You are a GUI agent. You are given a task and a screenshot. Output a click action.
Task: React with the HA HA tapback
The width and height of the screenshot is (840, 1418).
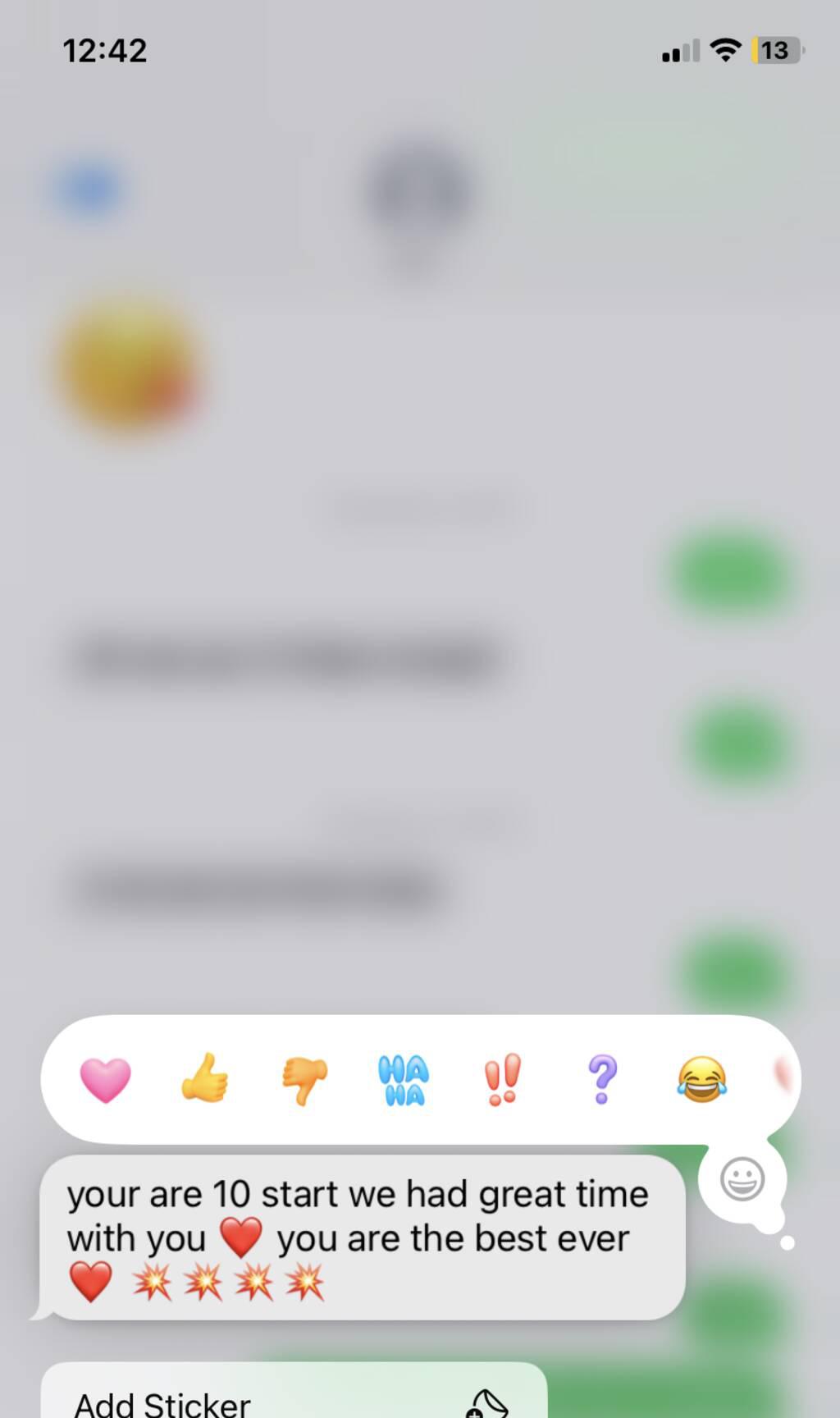pos(404,1080)
